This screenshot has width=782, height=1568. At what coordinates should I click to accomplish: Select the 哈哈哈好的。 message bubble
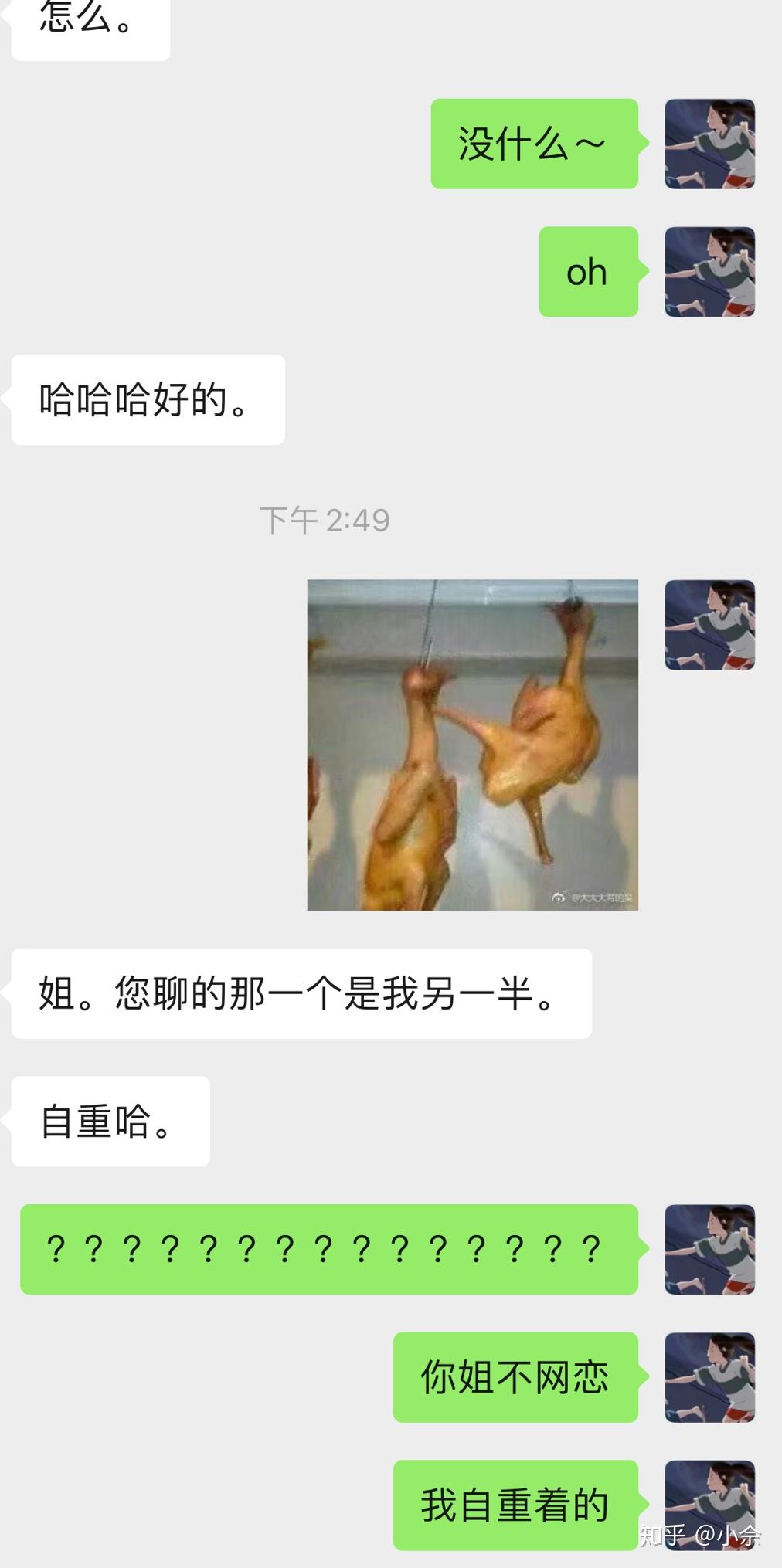pos(146,399)
